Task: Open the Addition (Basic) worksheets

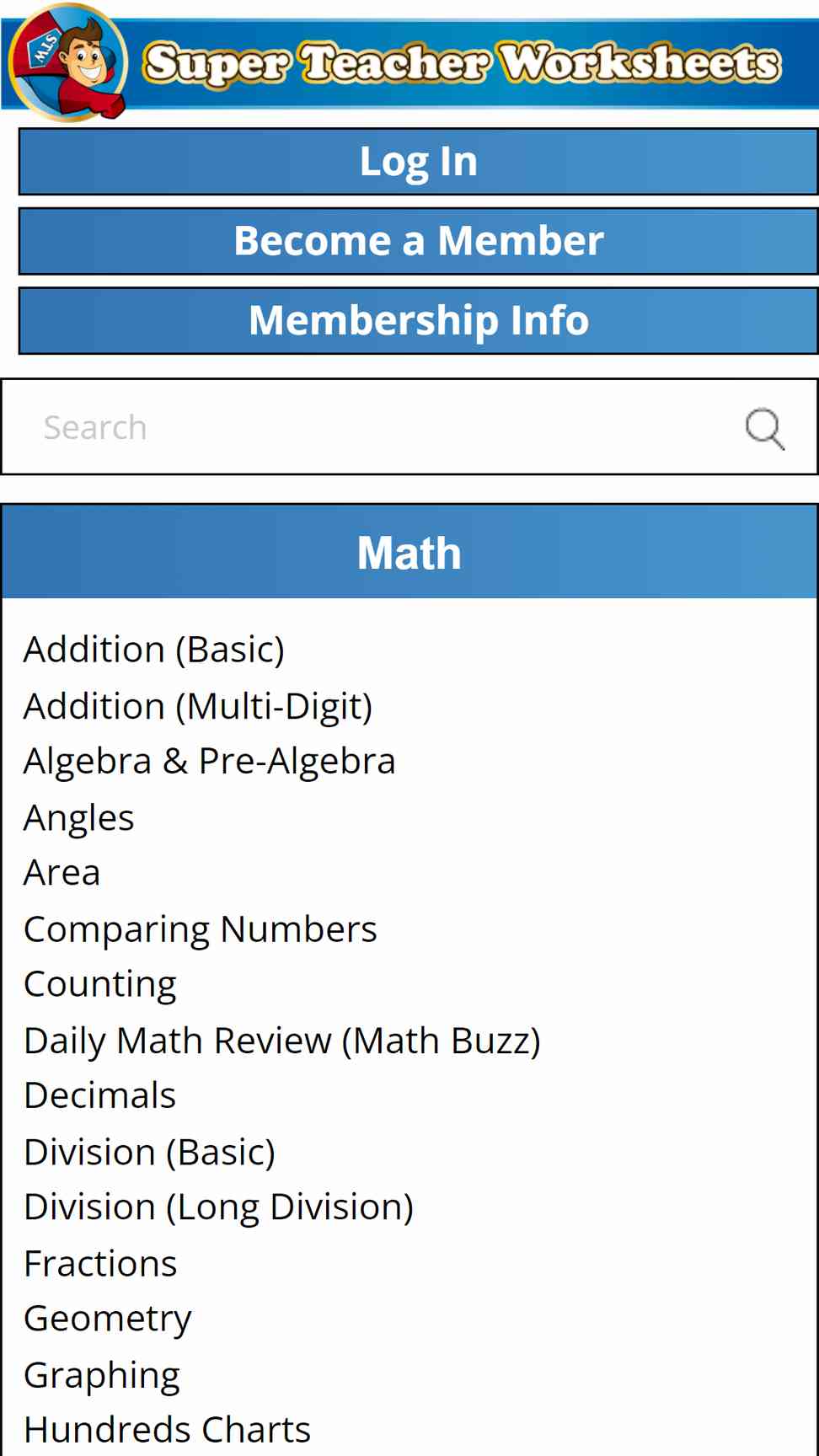Action: click(x=154, y=650)
